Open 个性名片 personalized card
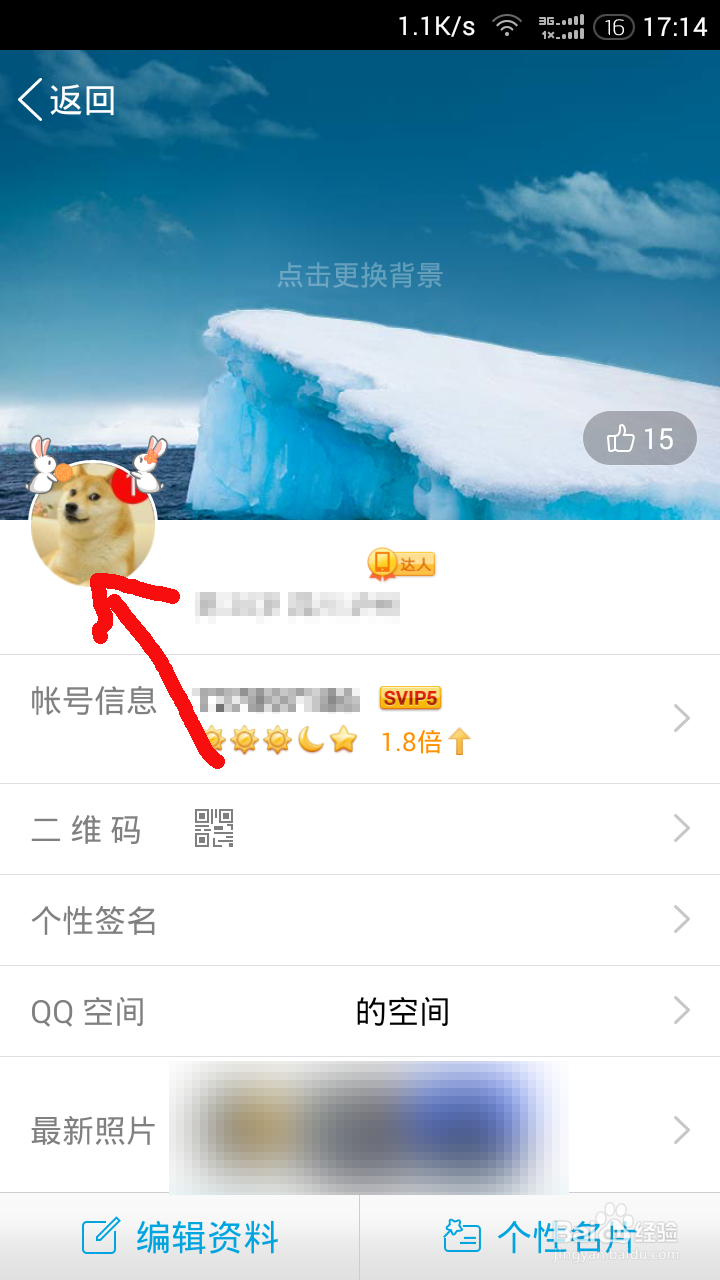This screenshot has width=720, height=1280. [540, 1238]
